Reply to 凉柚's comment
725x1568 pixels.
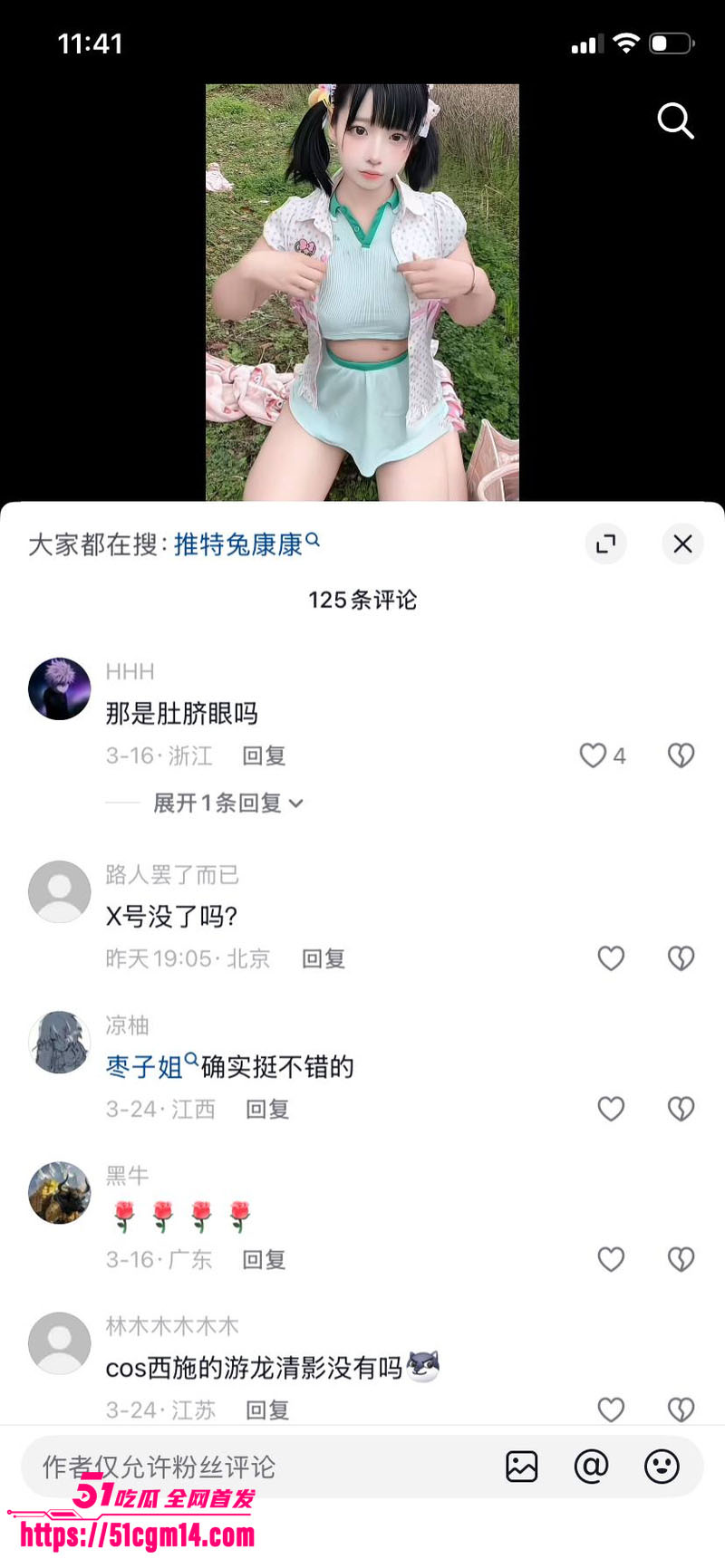267,1109
